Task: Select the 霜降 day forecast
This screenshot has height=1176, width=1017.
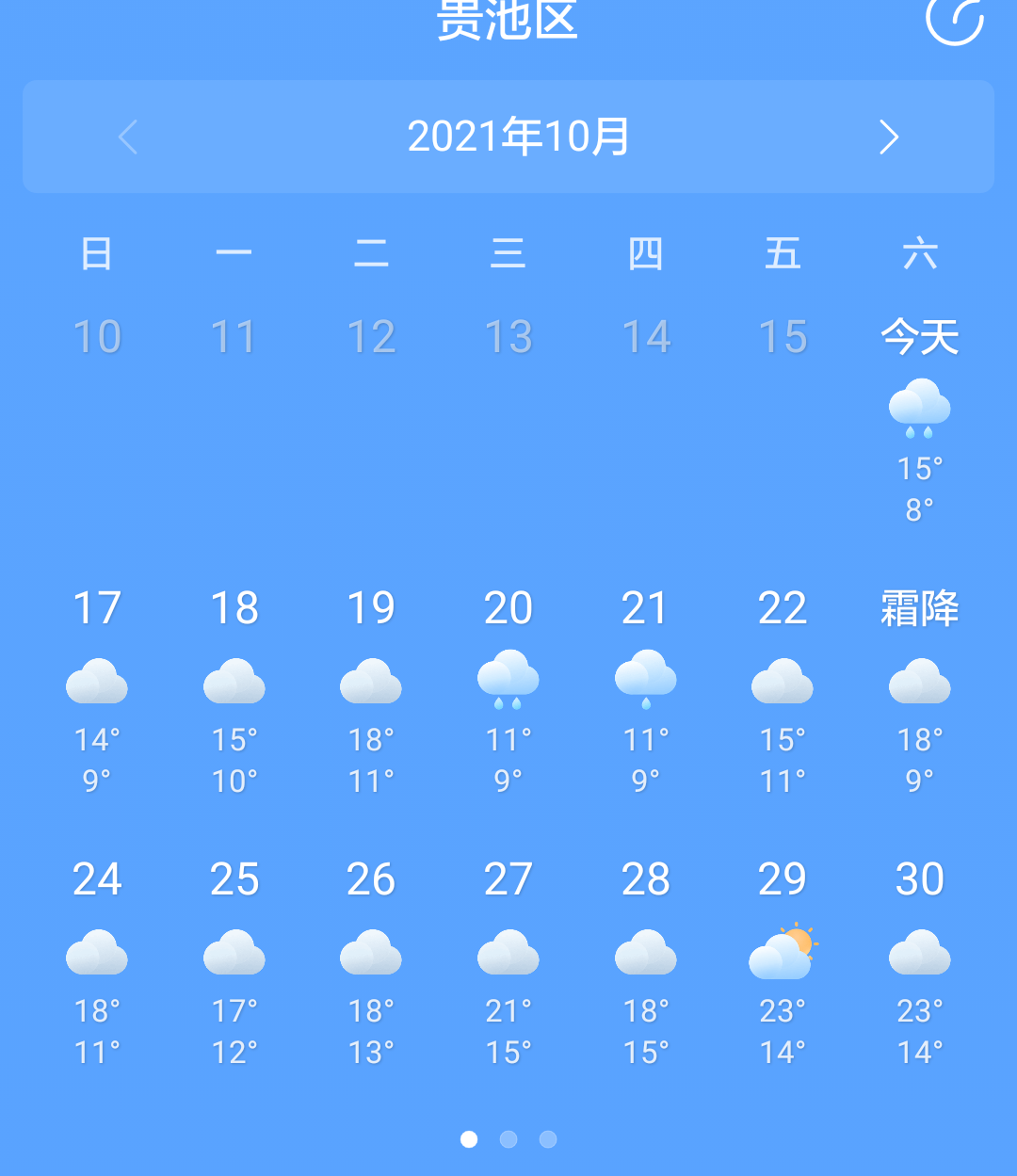Action: tap(919, 691)
